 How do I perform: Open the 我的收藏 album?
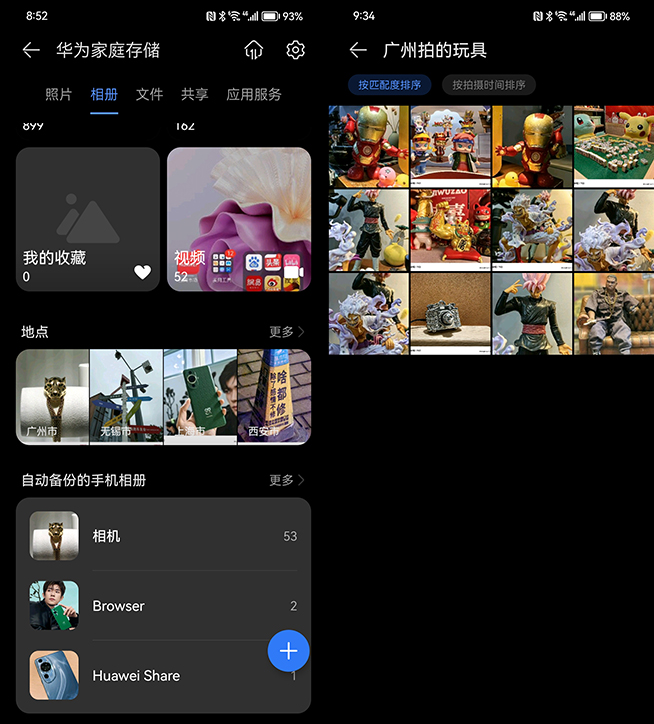tap(88, 219)
